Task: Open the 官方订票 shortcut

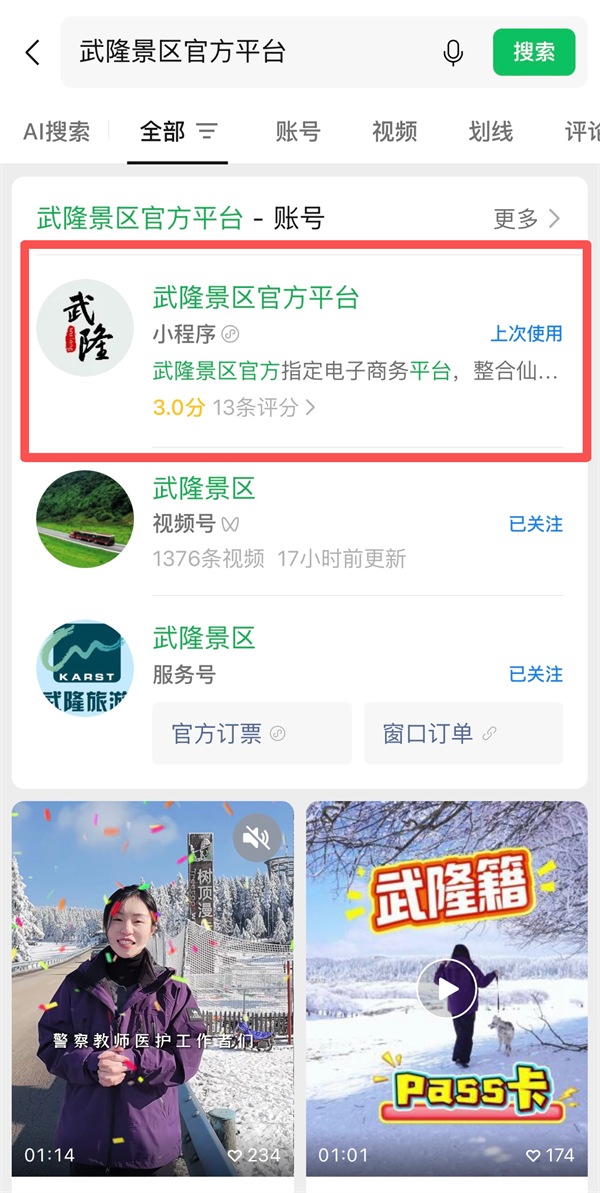Action: click(251, 733)
